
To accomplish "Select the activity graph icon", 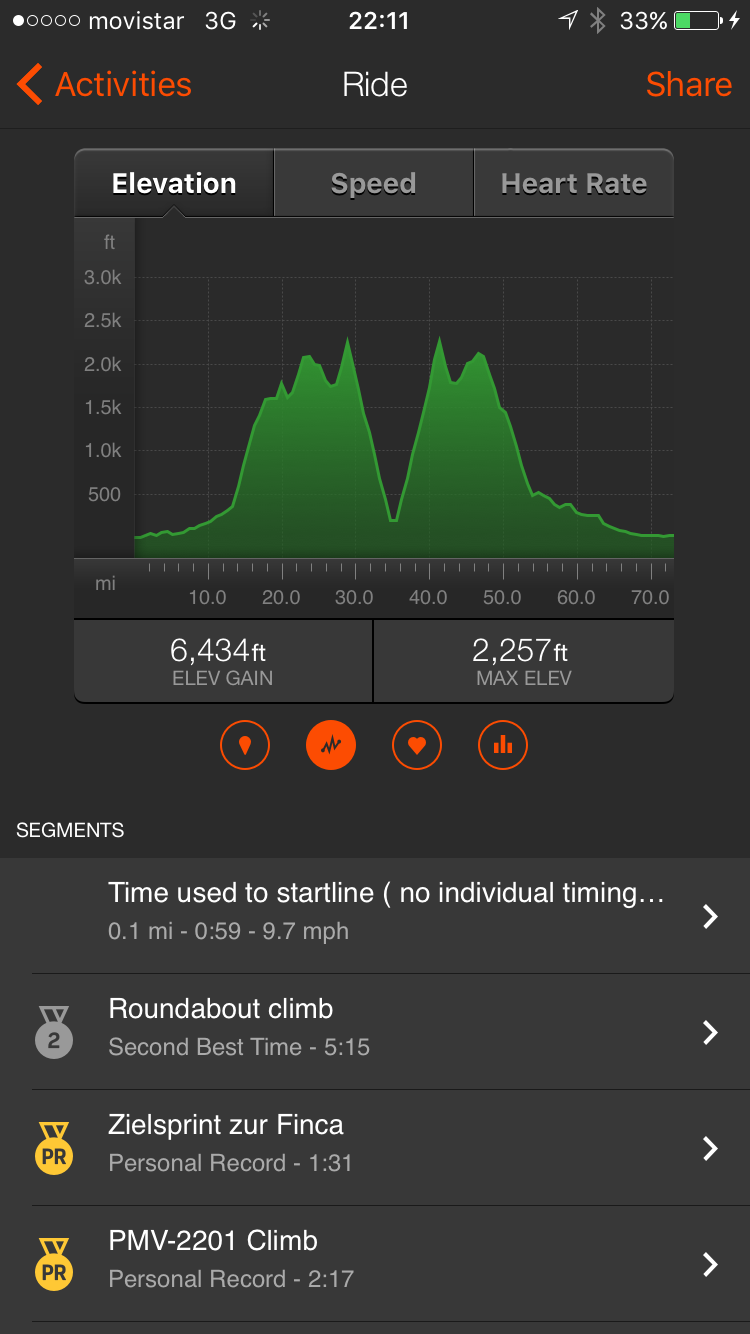I will [x=331, y=745].
